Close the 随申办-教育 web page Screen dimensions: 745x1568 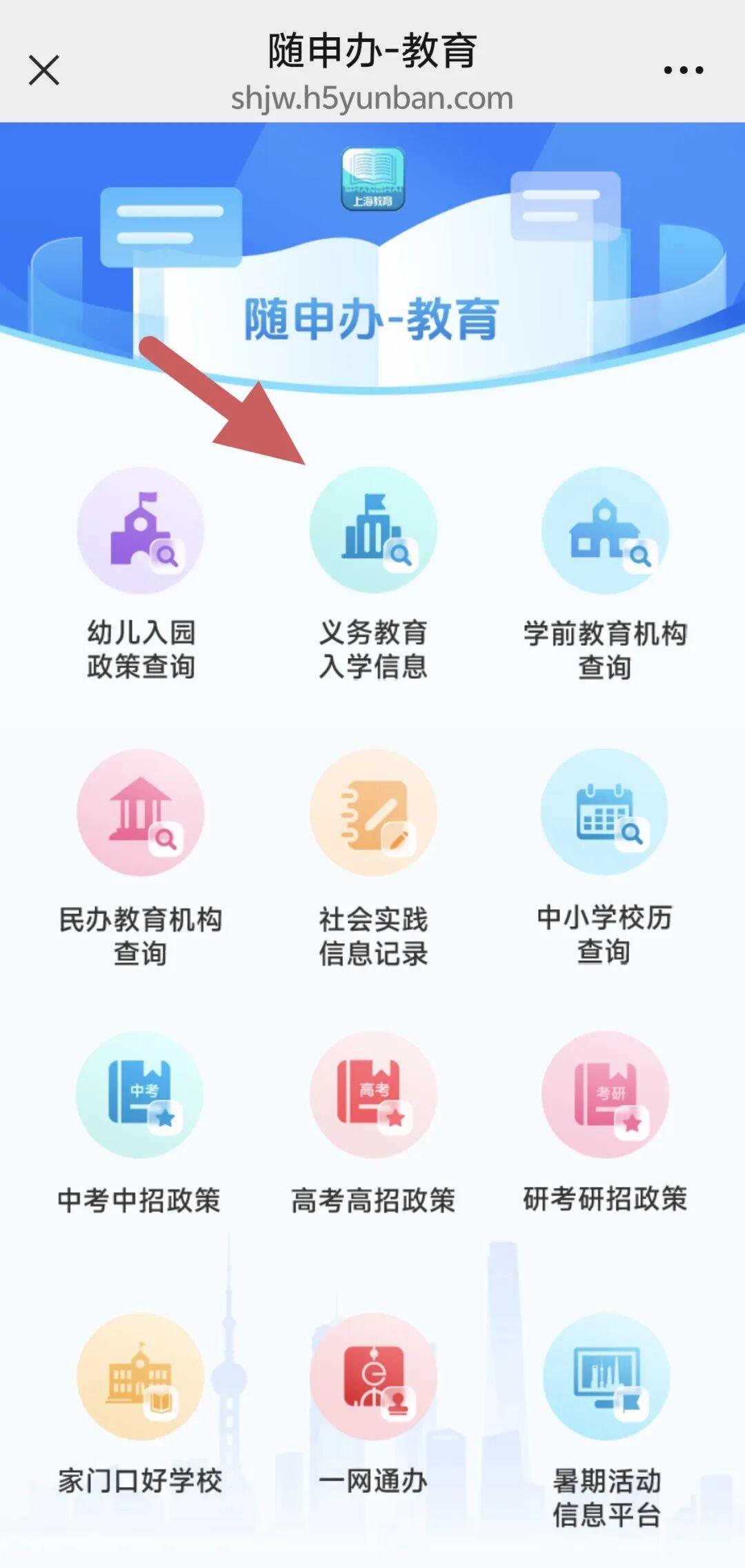click(x=44, y=70)
